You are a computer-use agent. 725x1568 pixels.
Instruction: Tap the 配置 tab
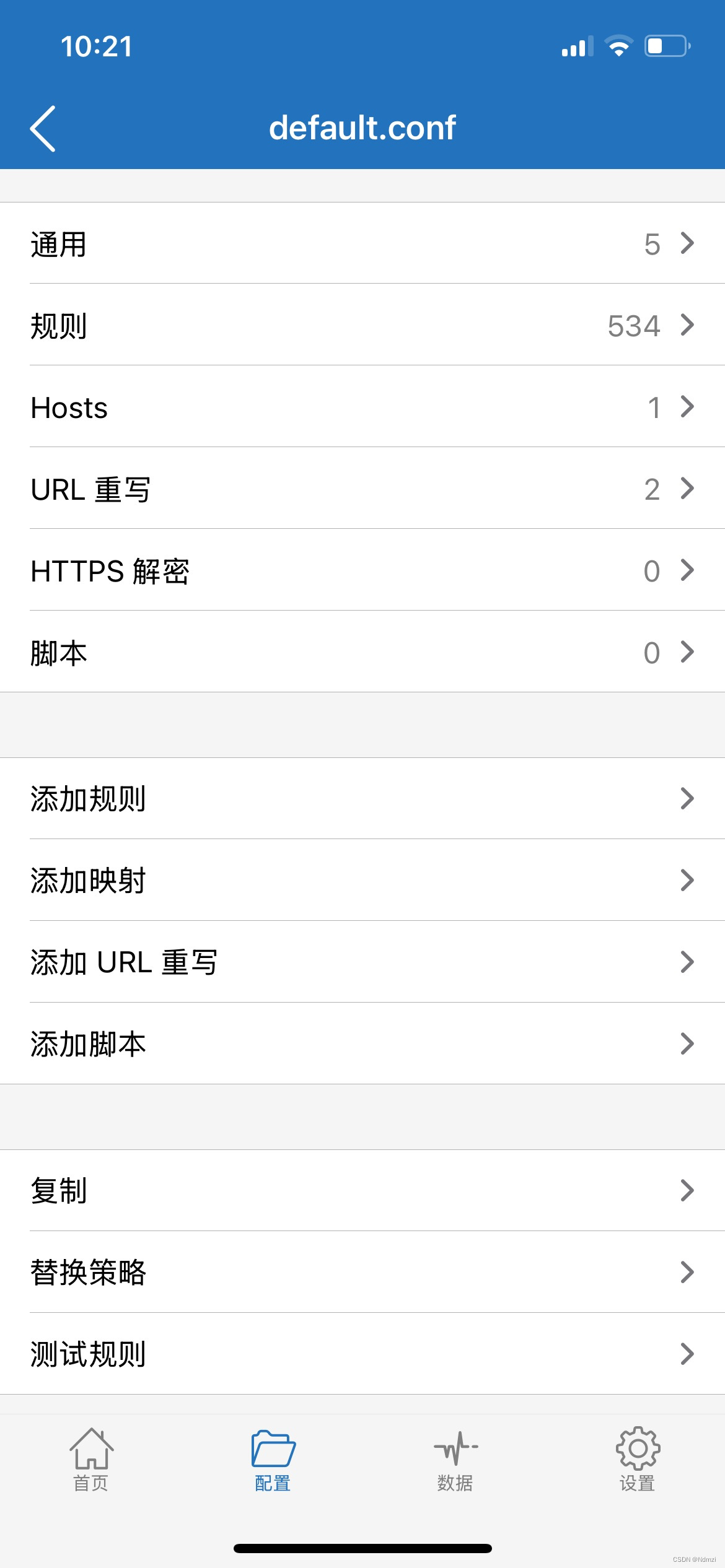click(273, 1459)
